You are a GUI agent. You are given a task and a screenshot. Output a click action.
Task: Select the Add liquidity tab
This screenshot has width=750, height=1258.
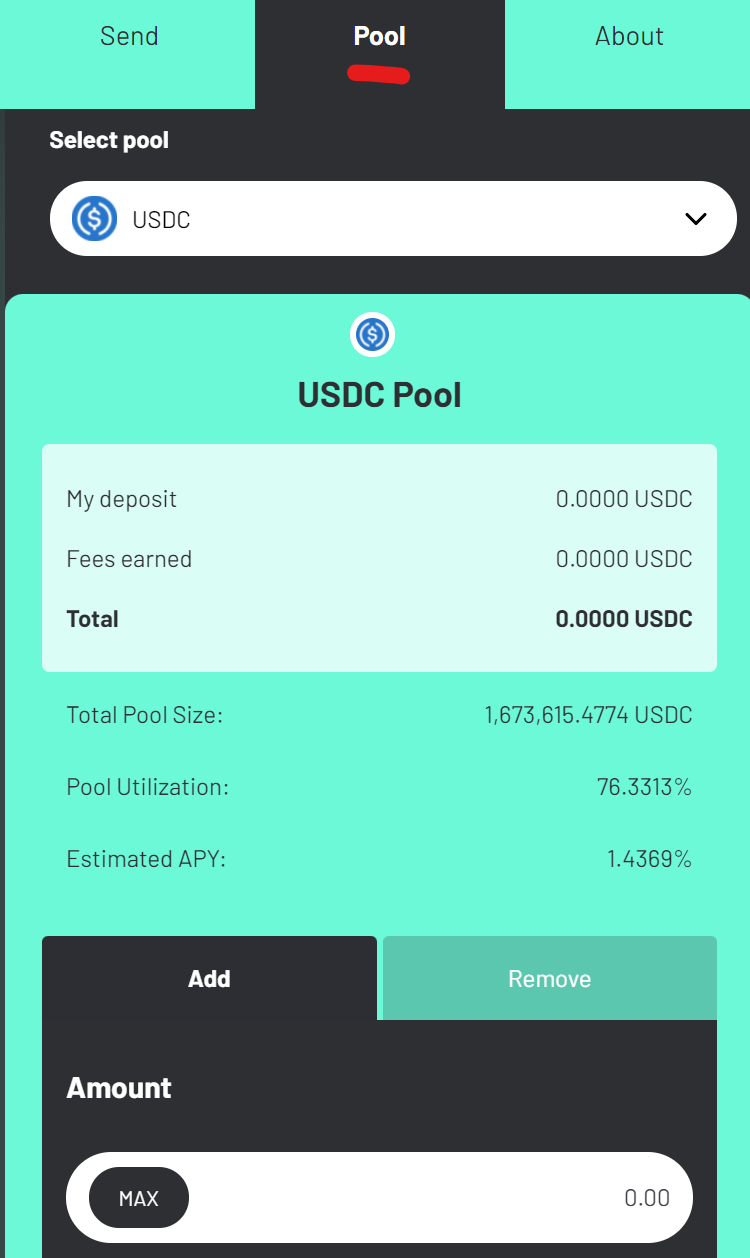coord(209,979)
